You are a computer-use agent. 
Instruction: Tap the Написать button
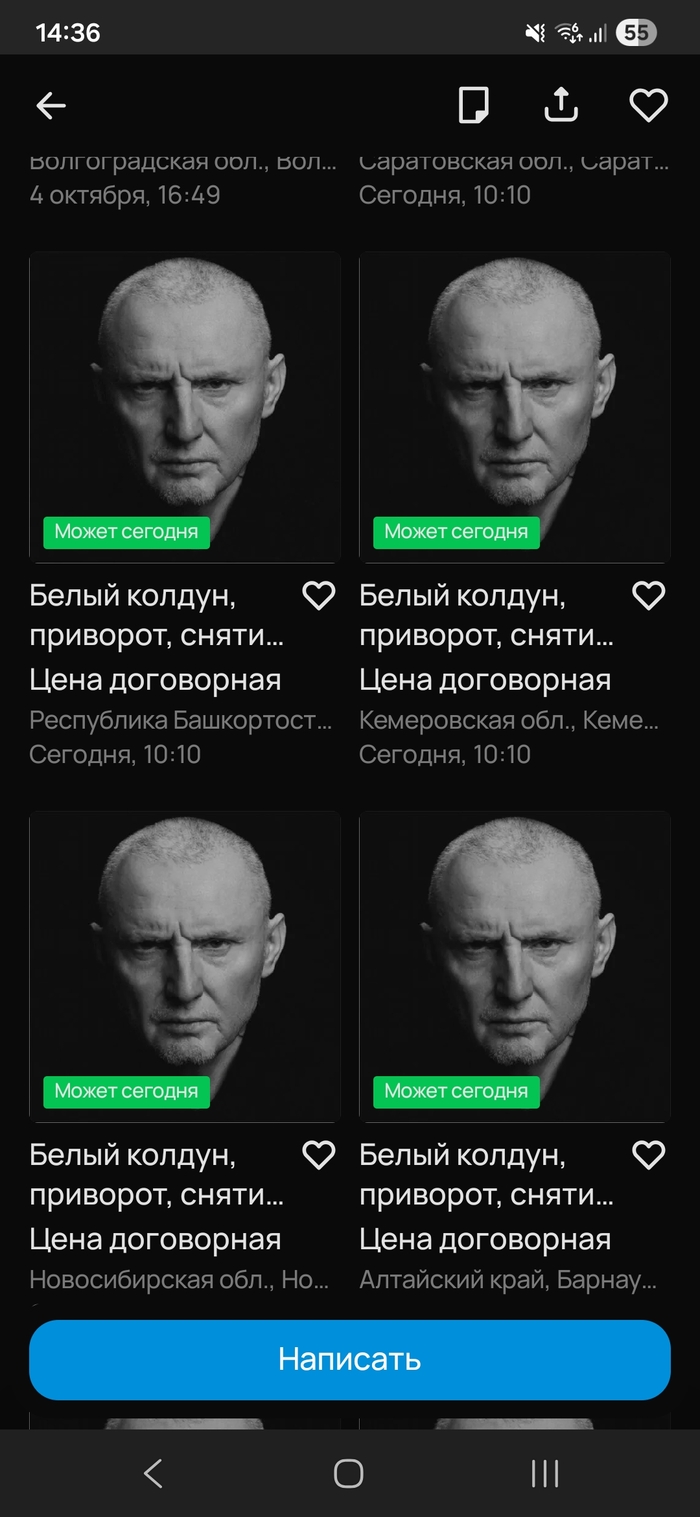coord(349,1359)
